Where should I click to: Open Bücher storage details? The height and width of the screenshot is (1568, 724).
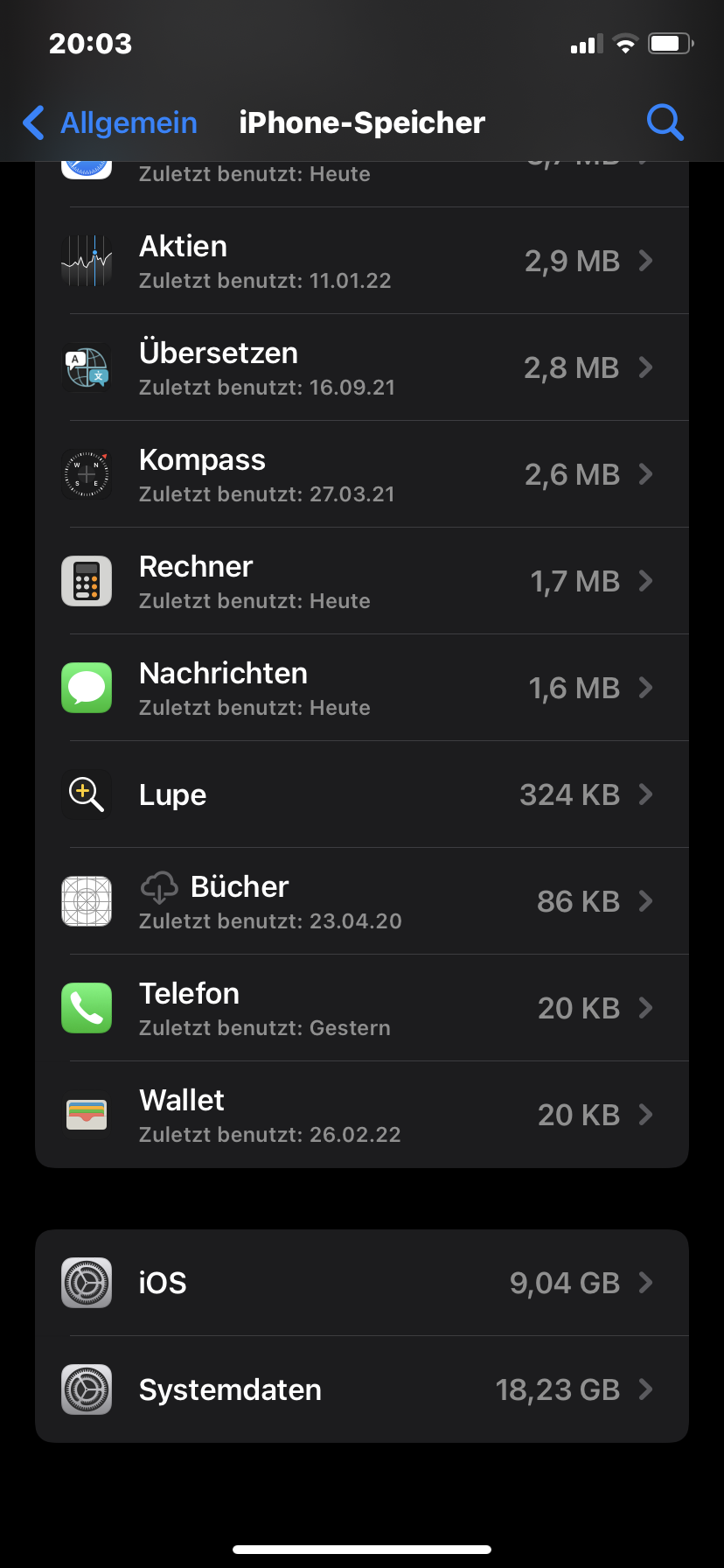(x=362, y=901)
